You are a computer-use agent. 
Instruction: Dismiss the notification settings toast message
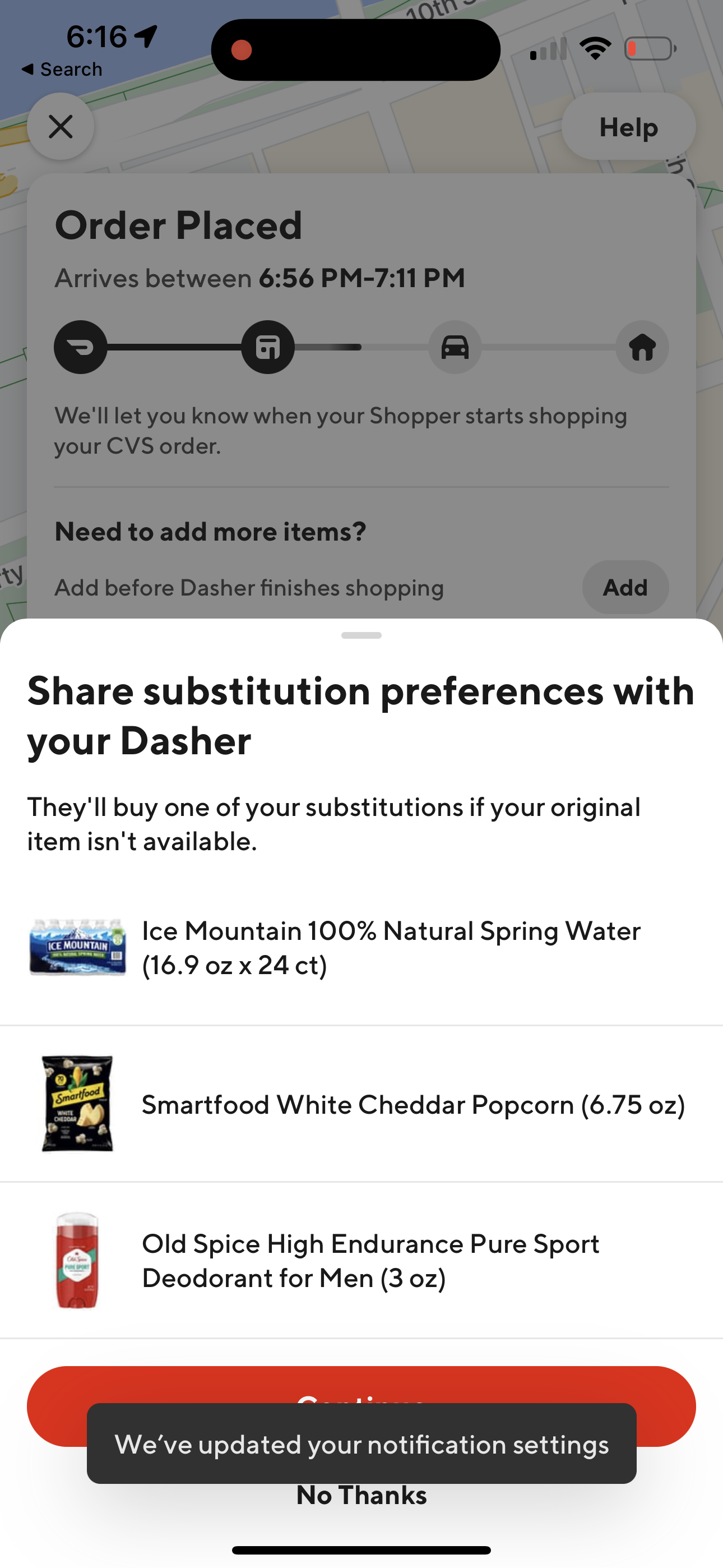(x=361, y=1445)
